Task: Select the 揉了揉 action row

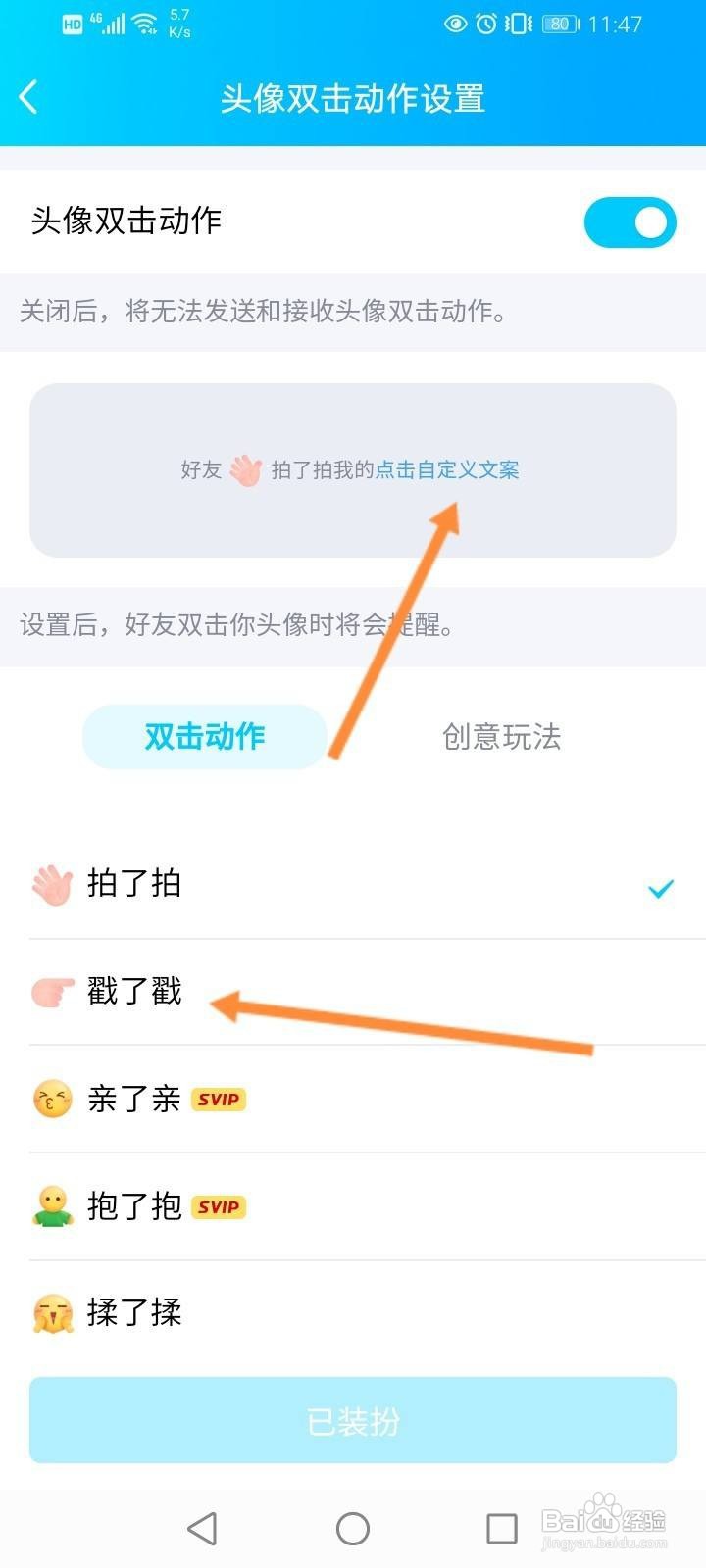Action: point(132,1315)
